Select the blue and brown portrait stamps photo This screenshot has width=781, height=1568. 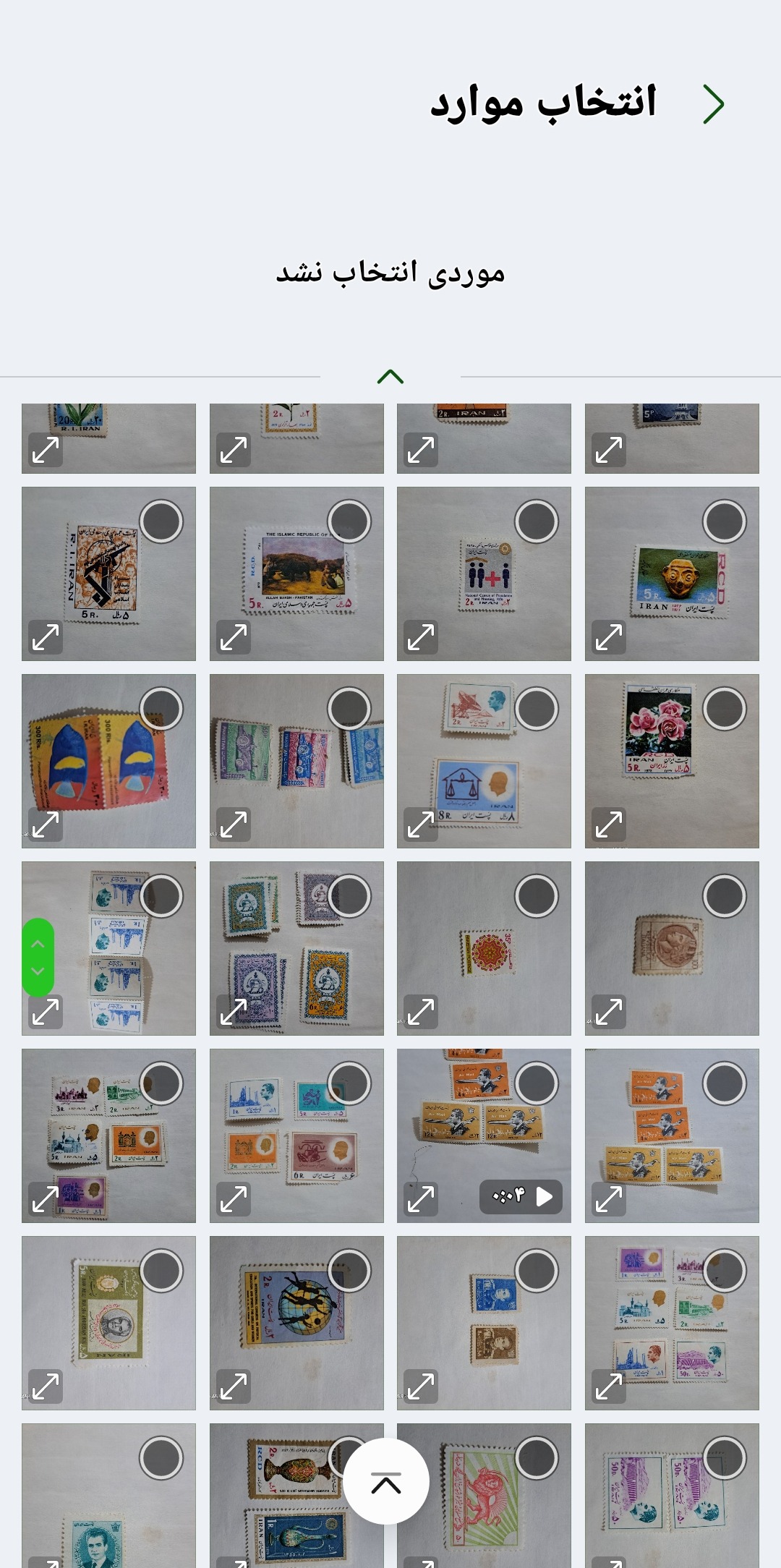537,1271
